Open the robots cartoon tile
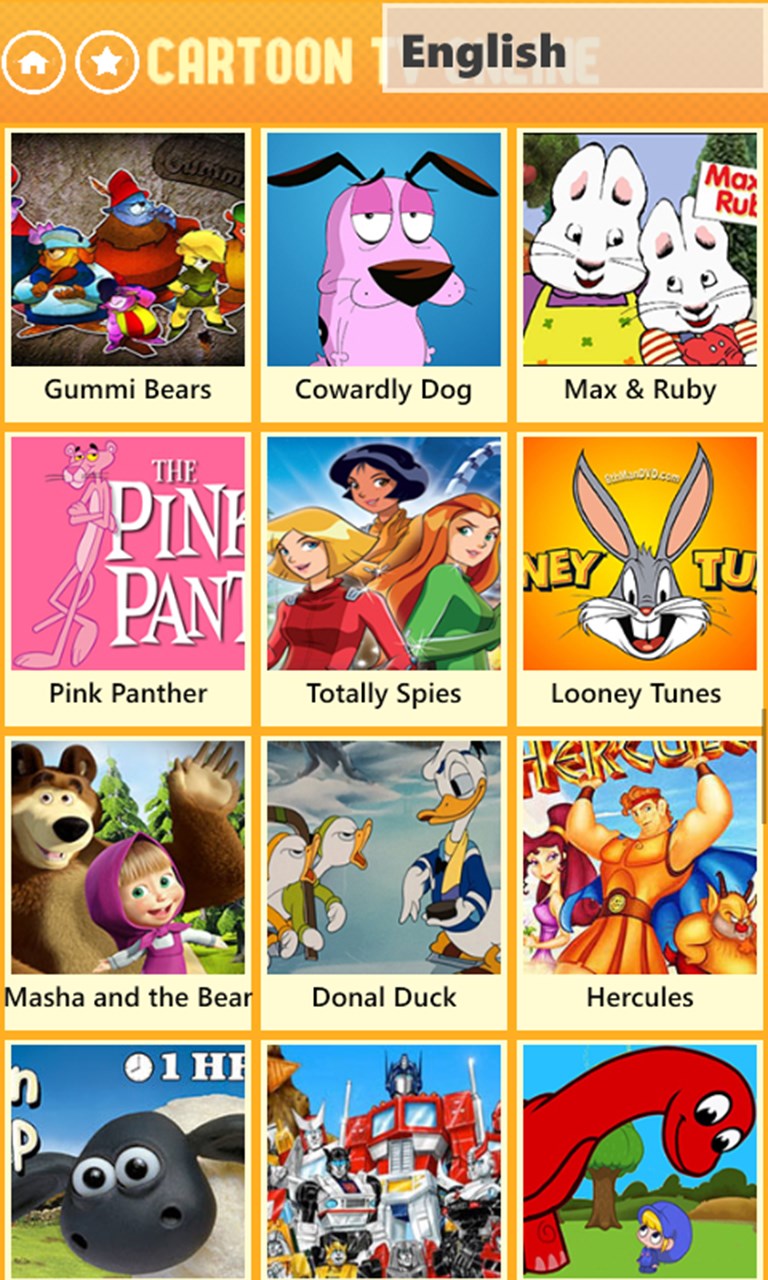 [384, 1160]
